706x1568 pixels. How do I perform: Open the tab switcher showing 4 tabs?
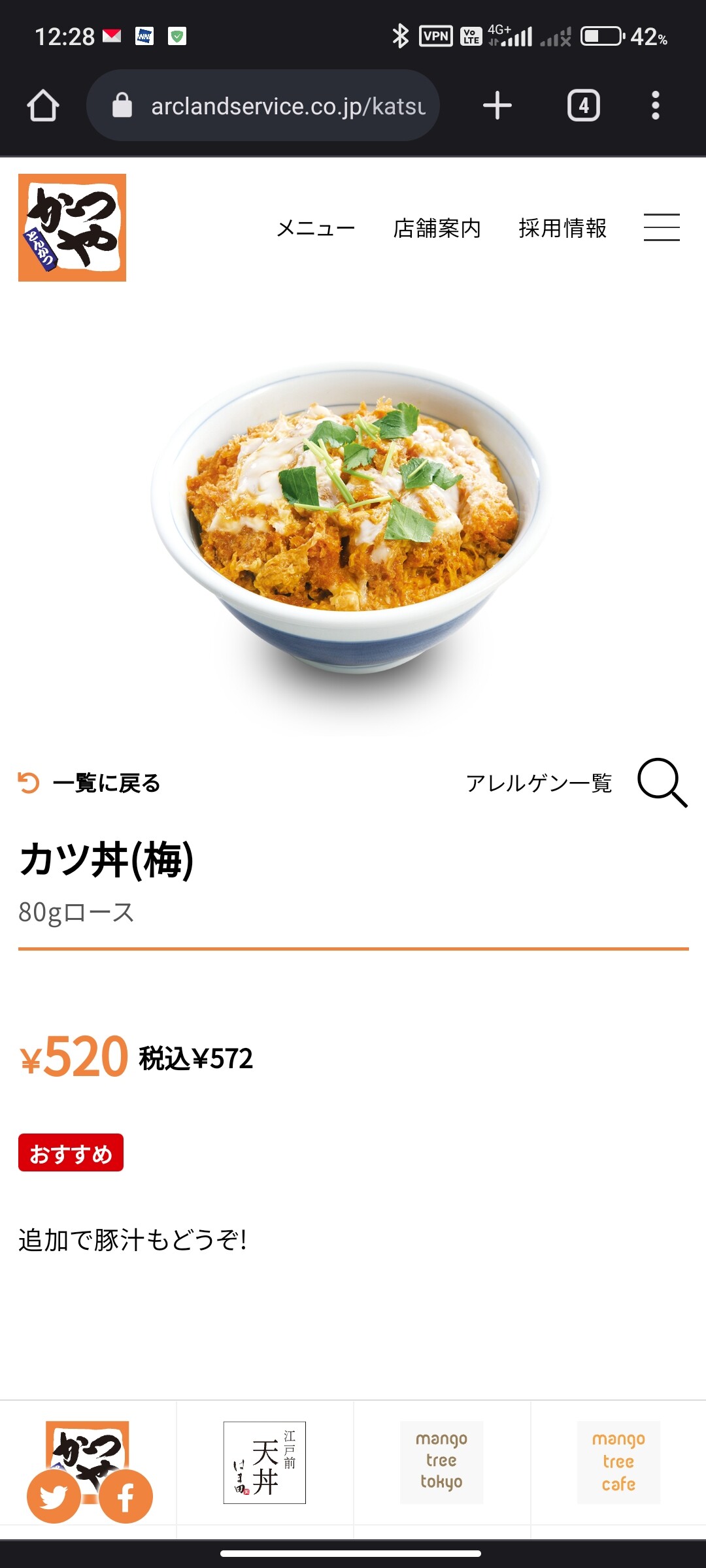[x=583, y=106]
